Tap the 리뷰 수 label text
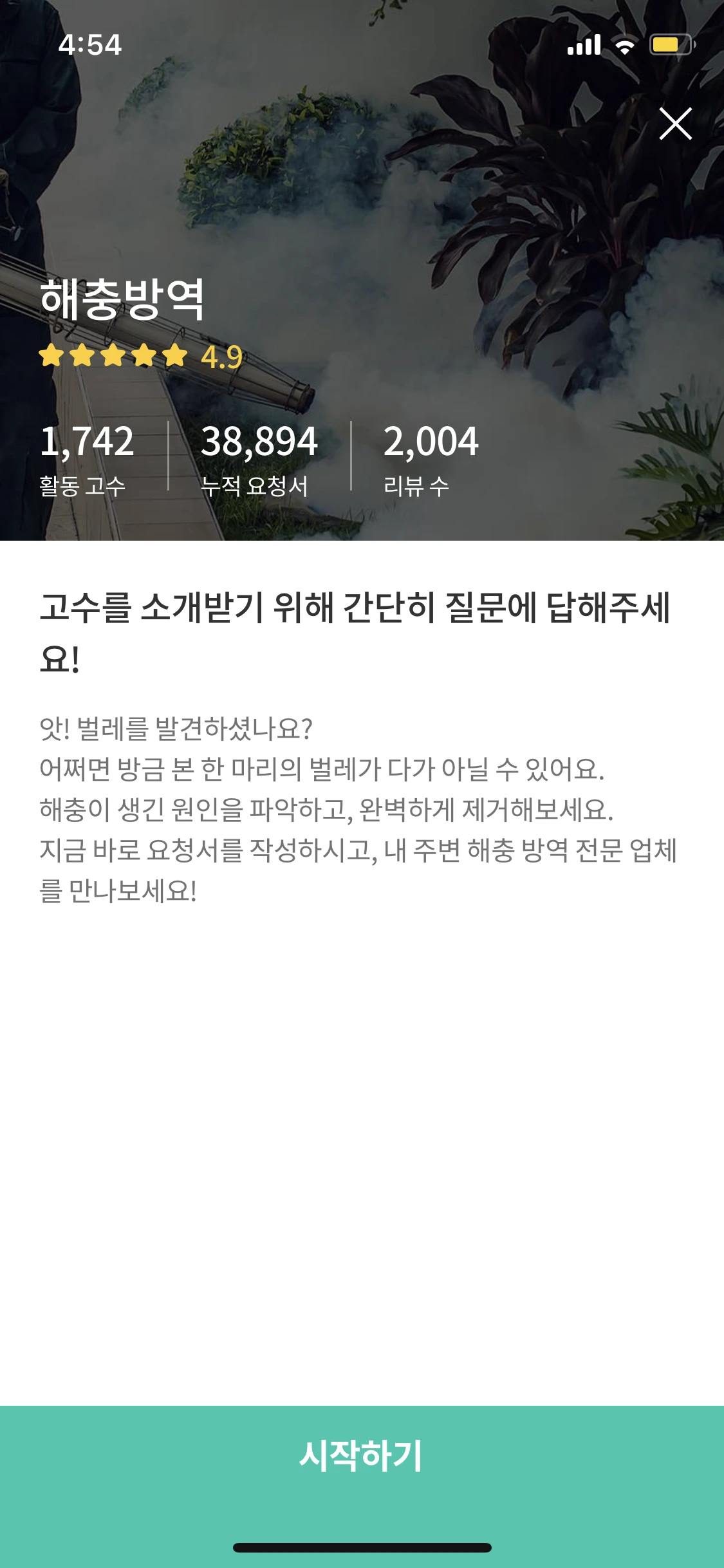 pyautogui.click(x=414, y=485)
